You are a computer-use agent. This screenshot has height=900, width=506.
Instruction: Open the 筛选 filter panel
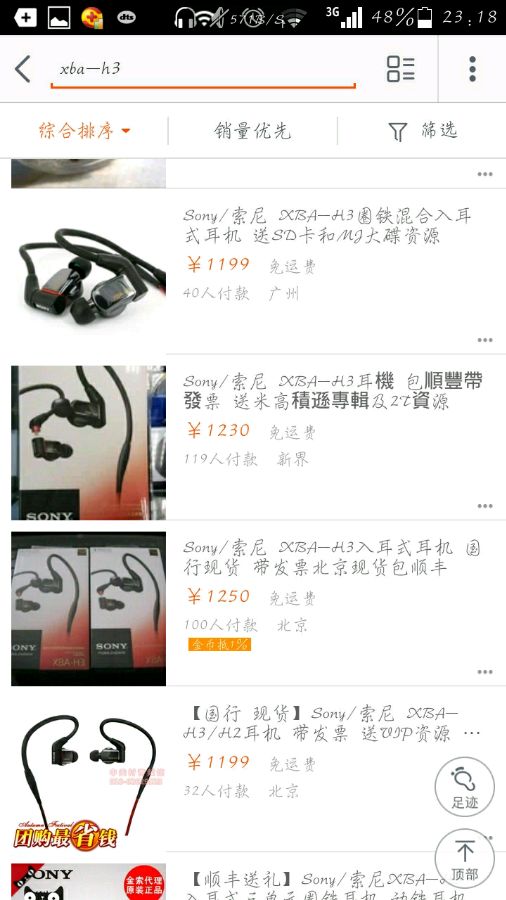[x=423, y=131]
